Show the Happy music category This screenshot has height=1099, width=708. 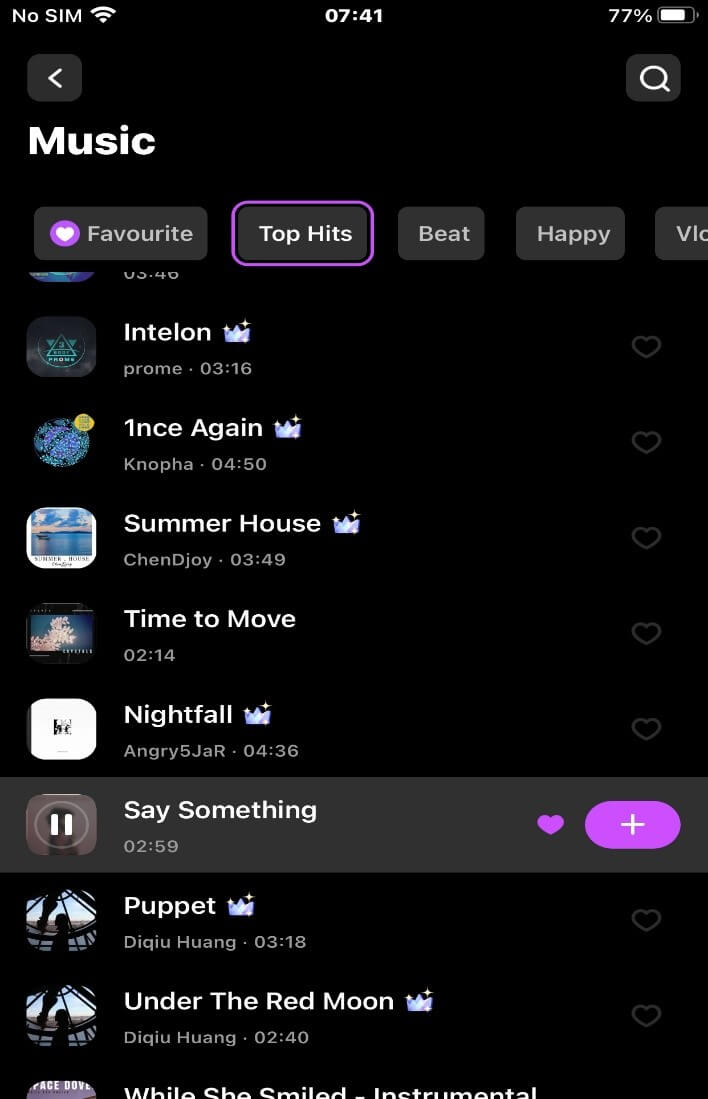(x=571, y=234)
